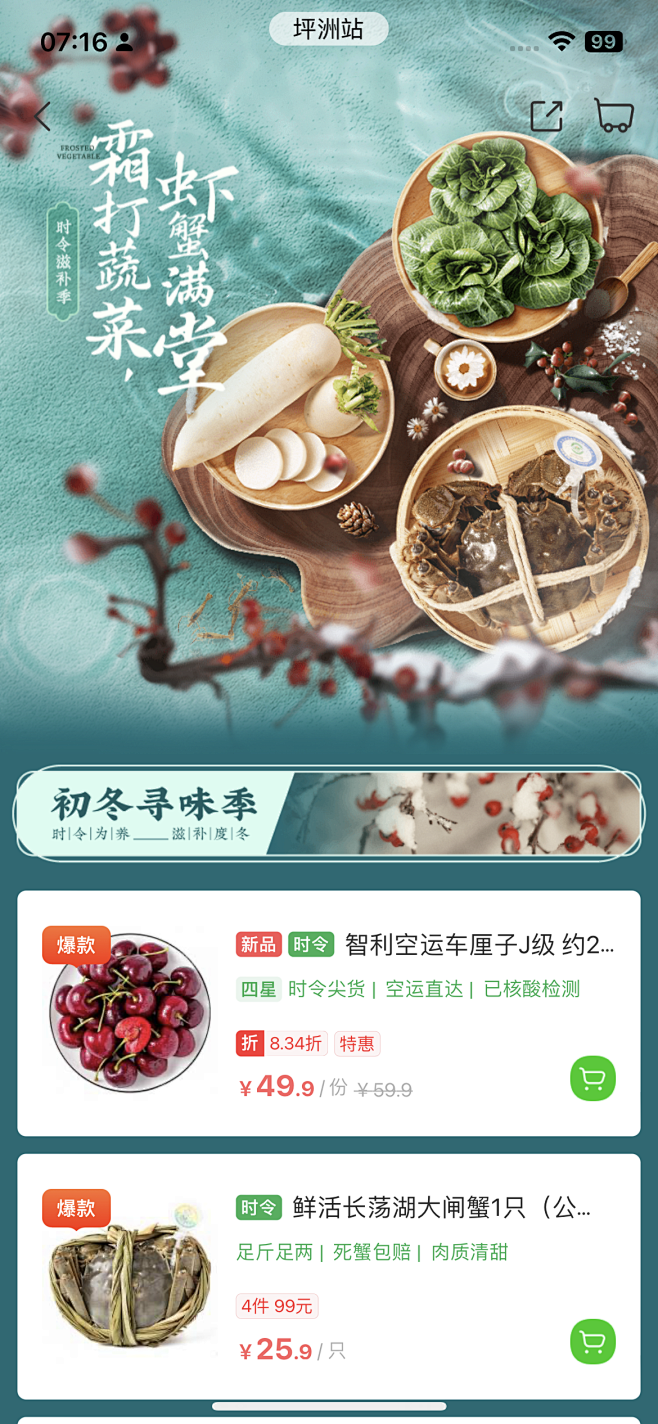Open the 初冬寻味季 banner

click(329, 811)
